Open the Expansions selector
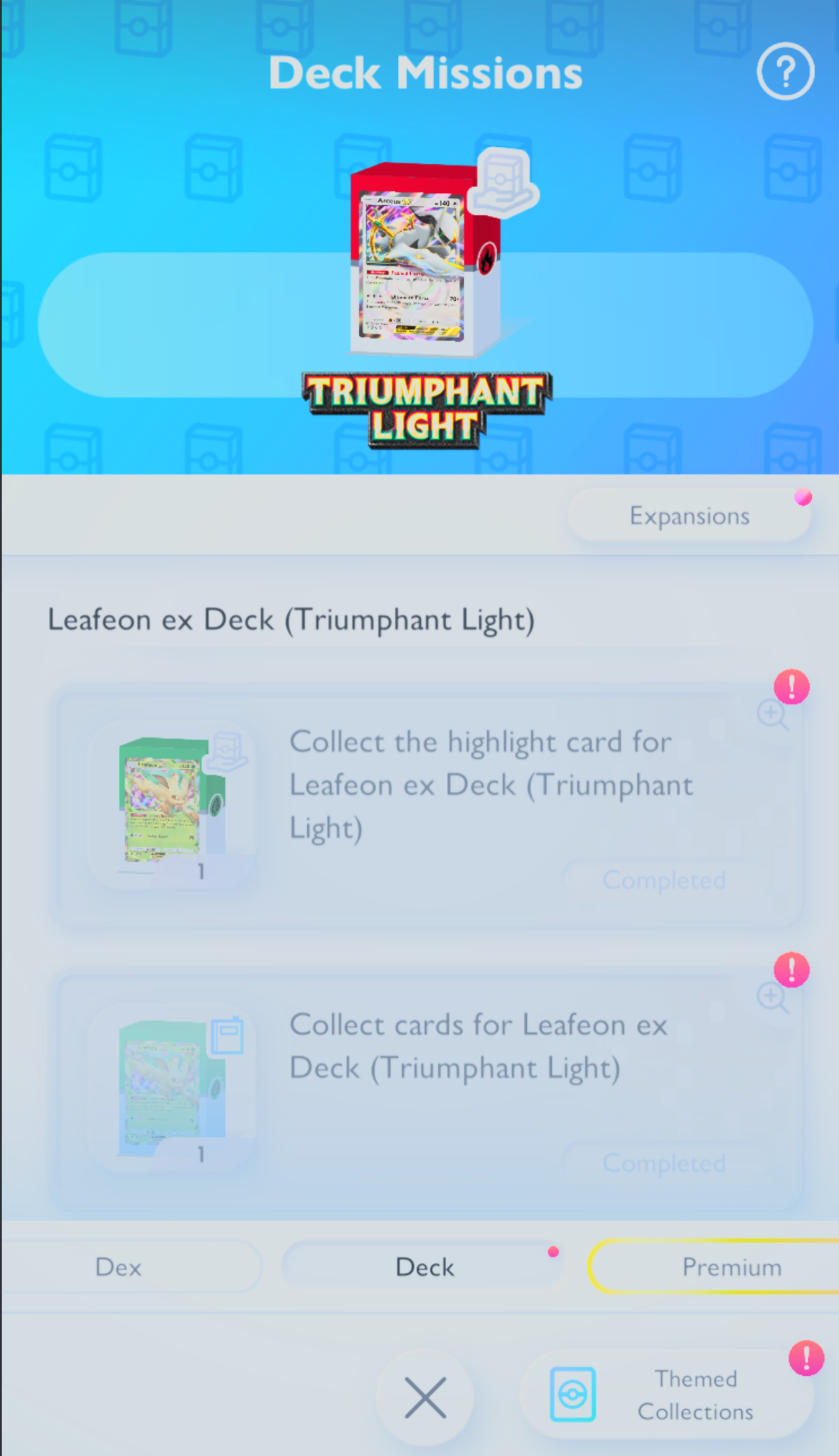This screenshot has width=839, height=1456. click(689, 516)
